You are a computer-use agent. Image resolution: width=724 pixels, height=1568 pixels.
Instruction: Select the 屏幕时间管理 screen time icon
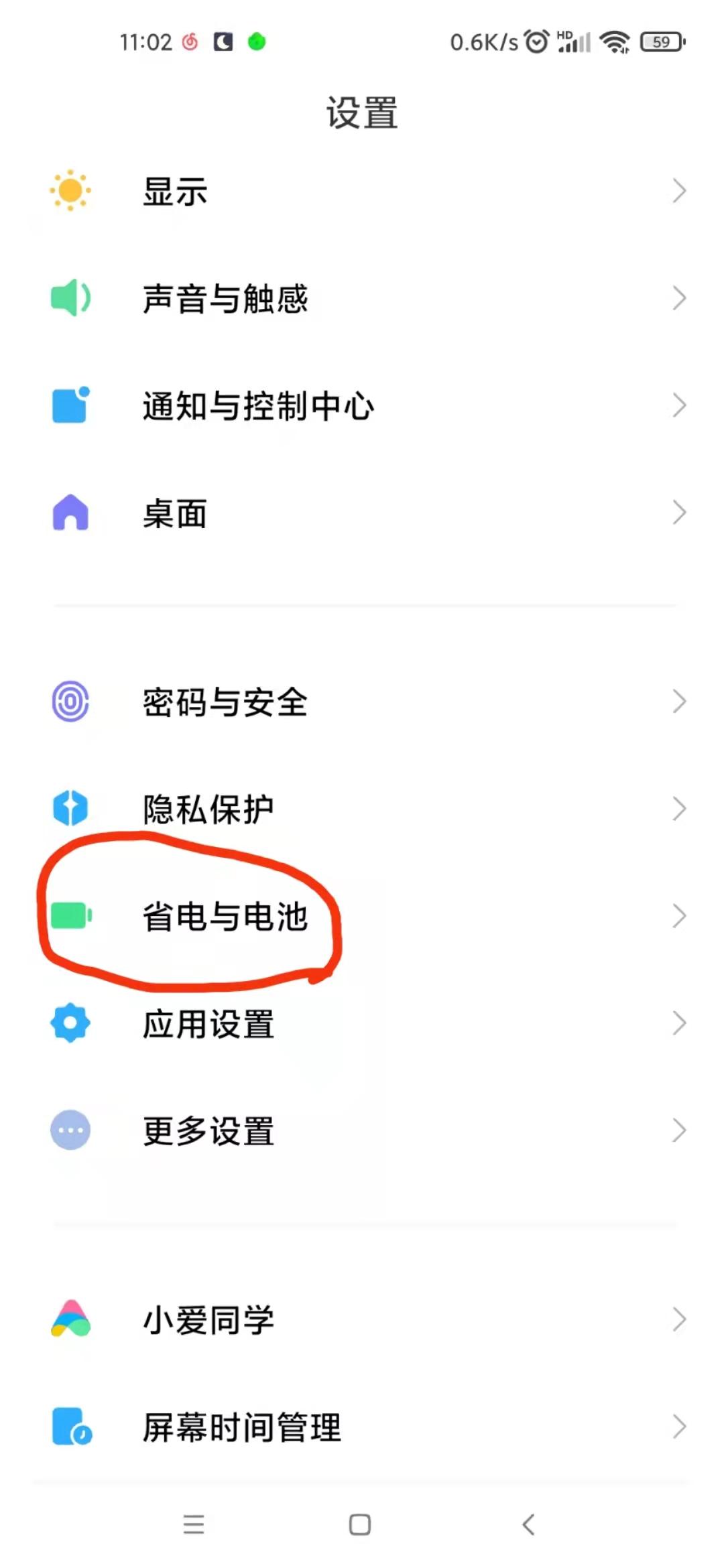[70, 1426]
